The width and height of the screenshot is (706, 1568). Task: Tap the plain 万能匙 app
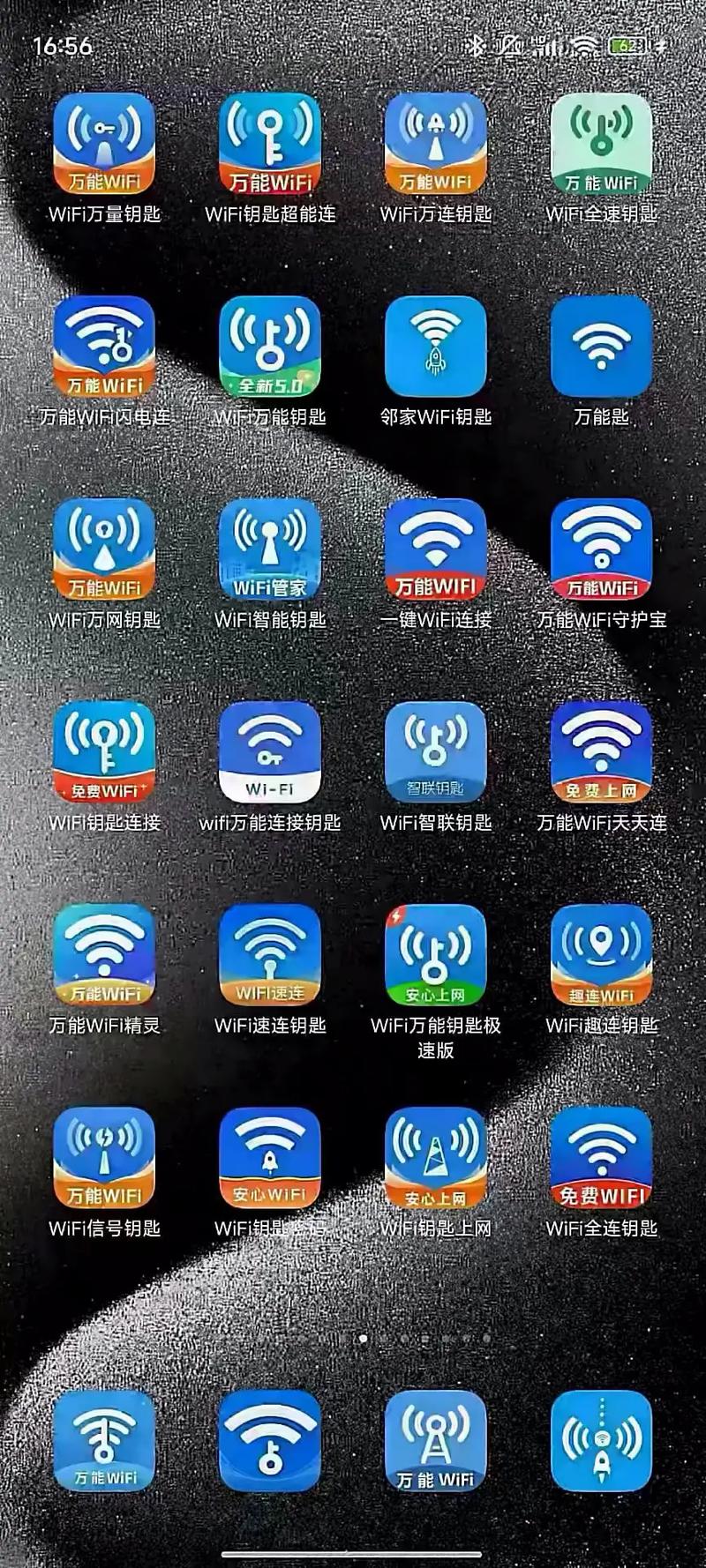[x=601, y=347]
